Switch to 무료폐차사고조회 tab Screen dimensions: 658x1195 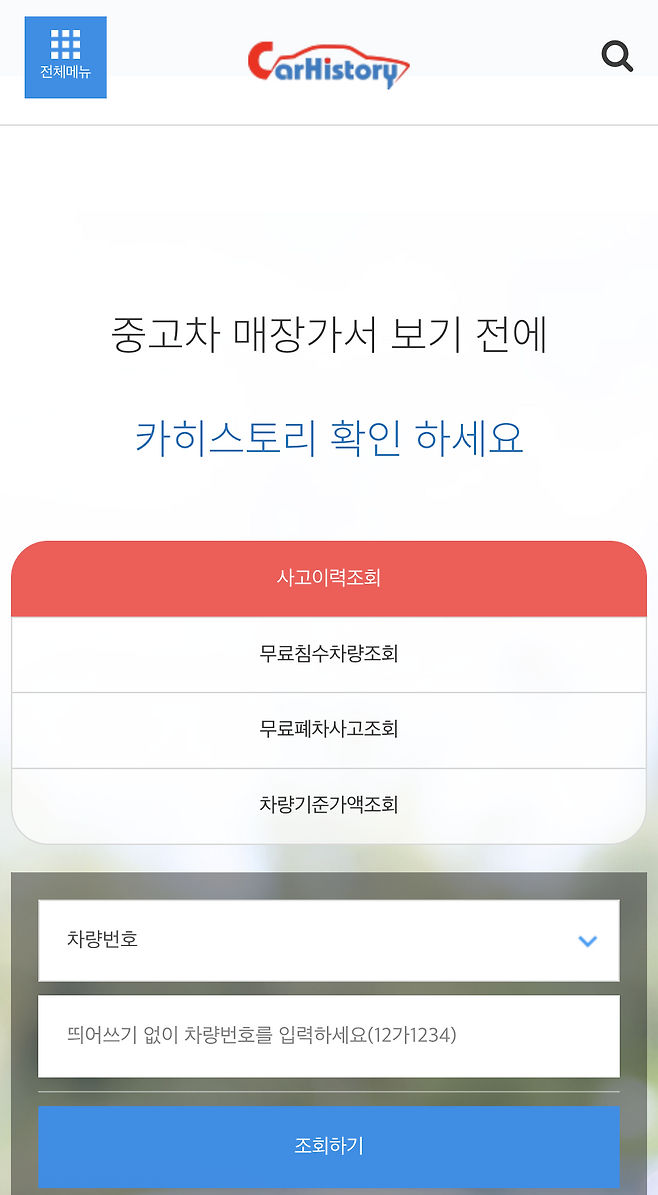click(329, 730)
